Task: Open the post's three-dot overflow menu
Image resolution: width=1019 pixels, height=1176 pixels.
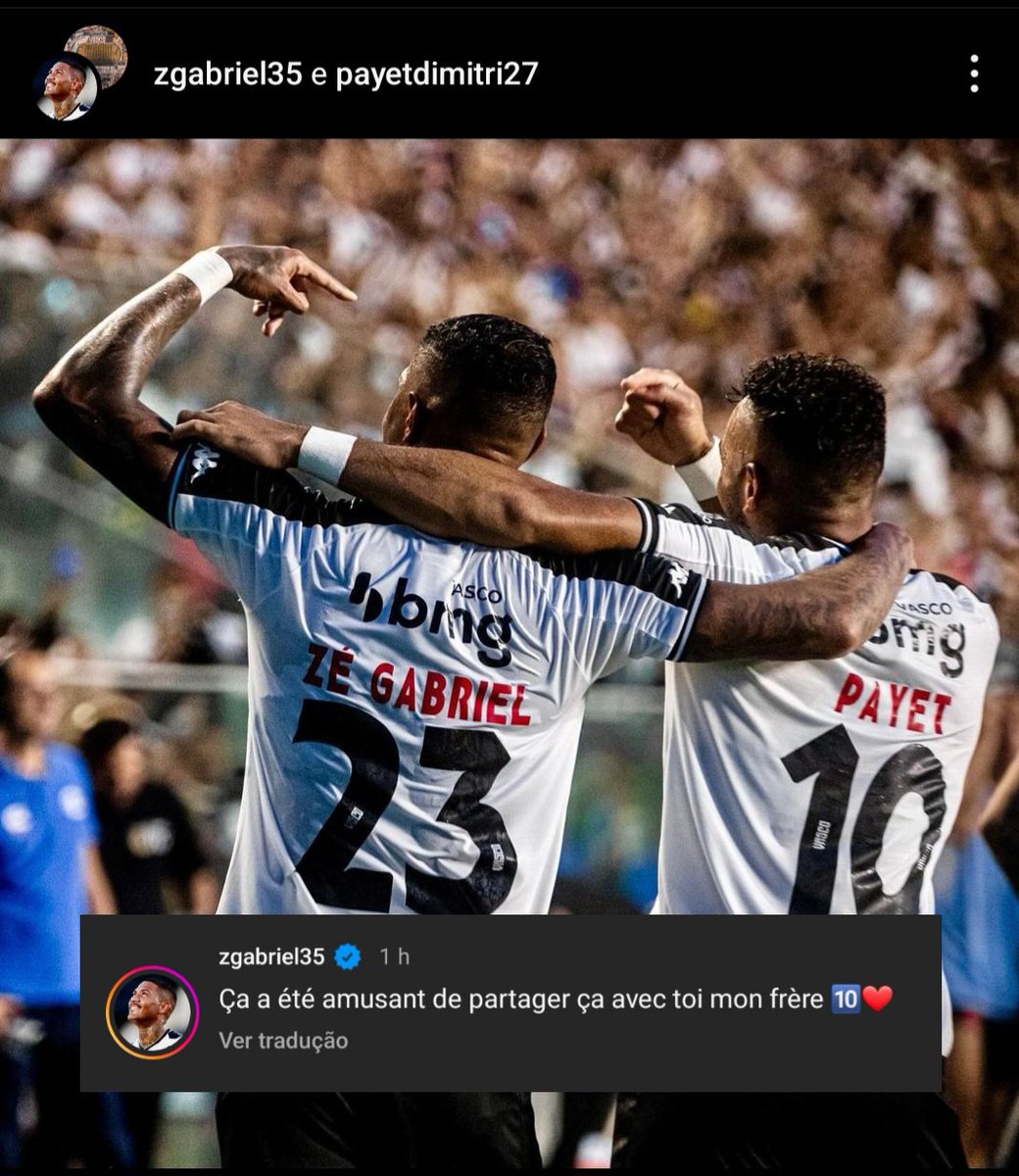Action: click(973, 73)
